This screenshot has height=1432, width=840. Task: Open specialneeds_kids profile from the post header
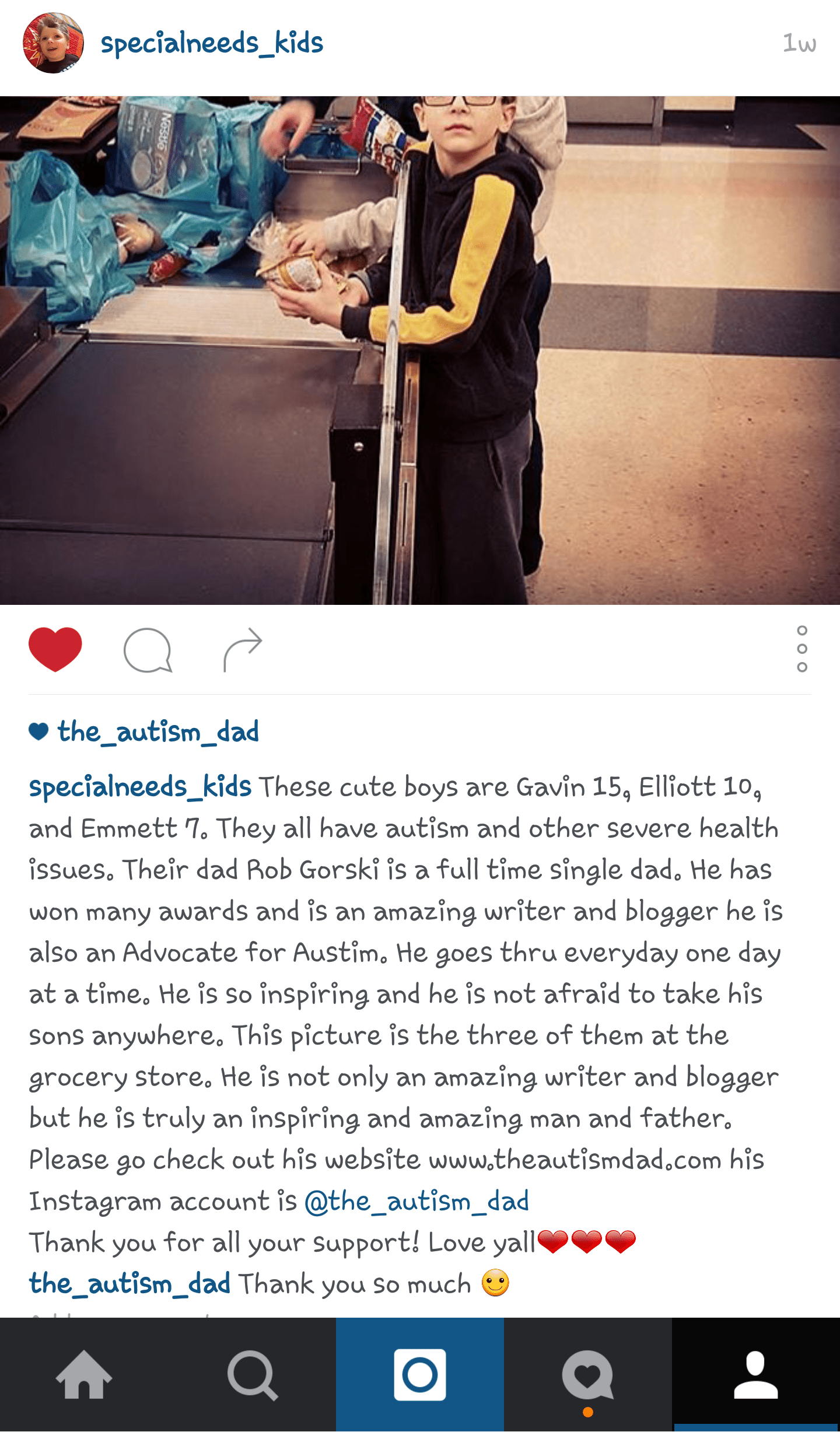pos(212,44)
